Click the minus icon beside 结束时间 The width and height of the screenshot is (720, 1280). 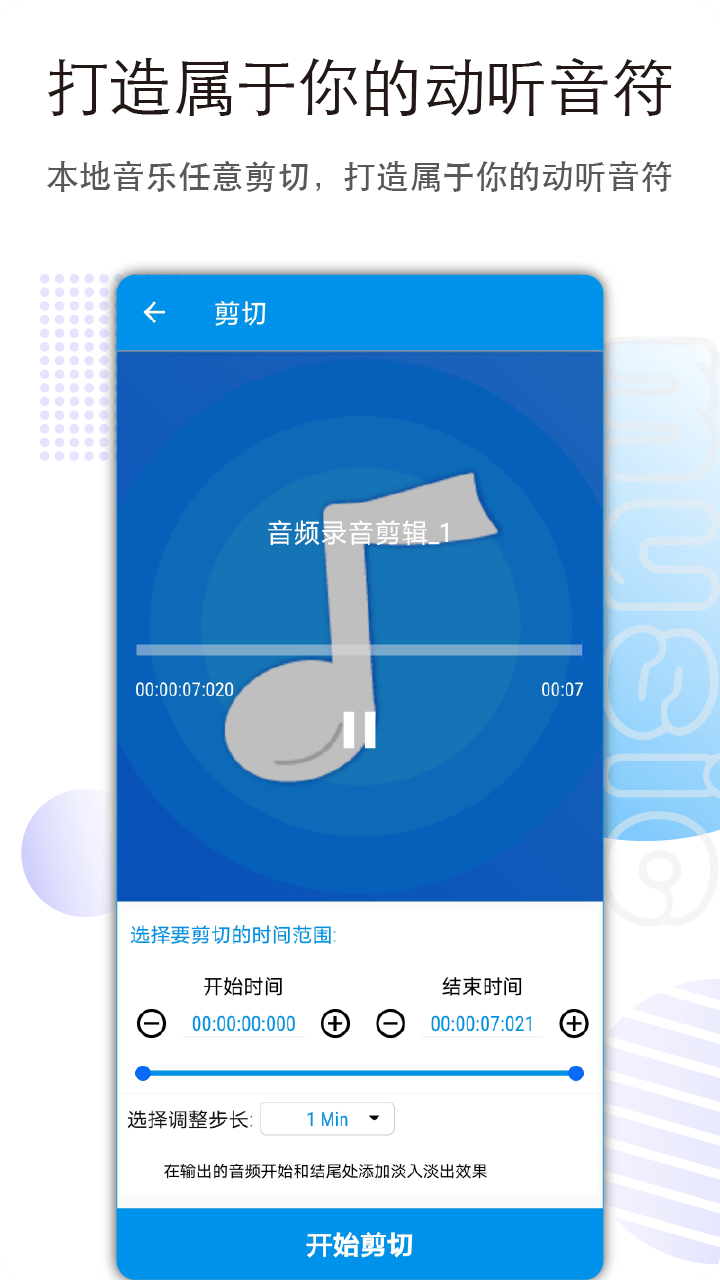(390, 1024)
